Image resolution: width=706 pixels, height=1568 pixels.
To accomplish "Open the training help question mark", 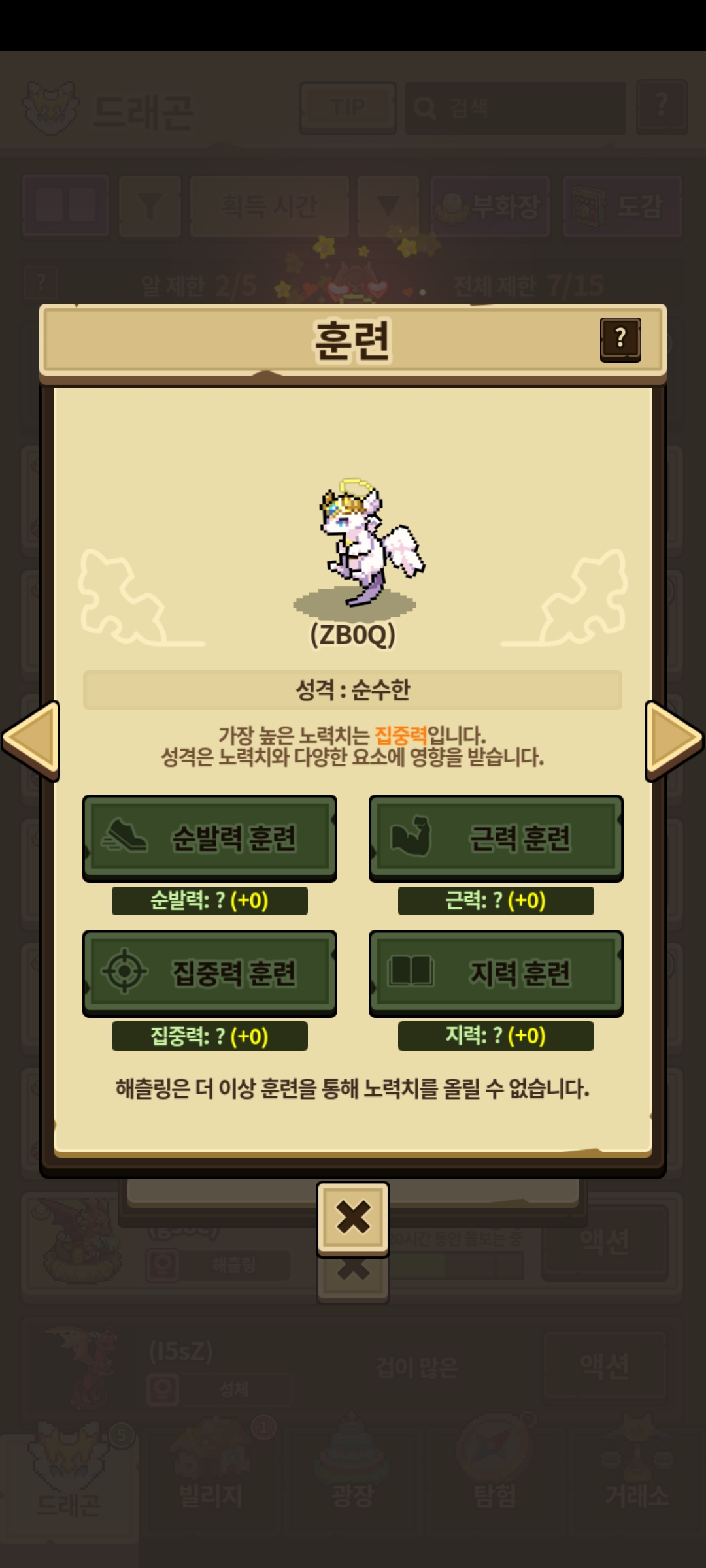I will coord(620,339).
